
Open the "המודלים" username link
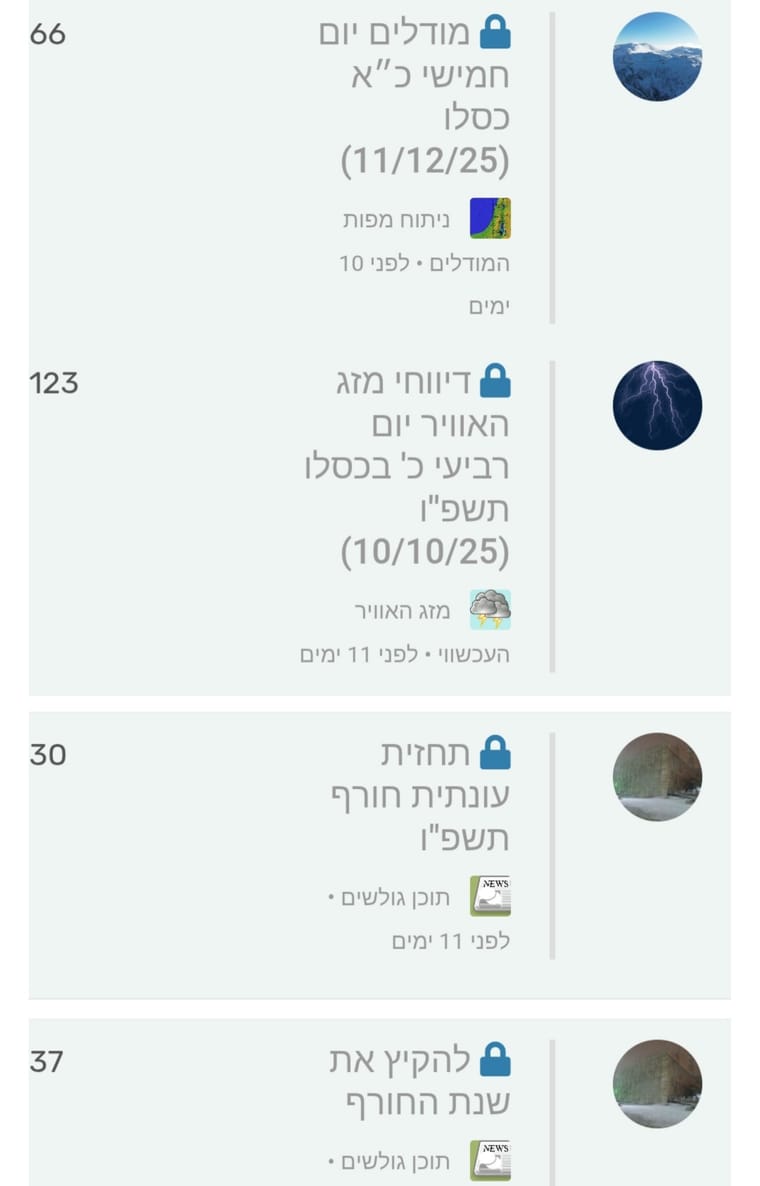tap(476, 264)
